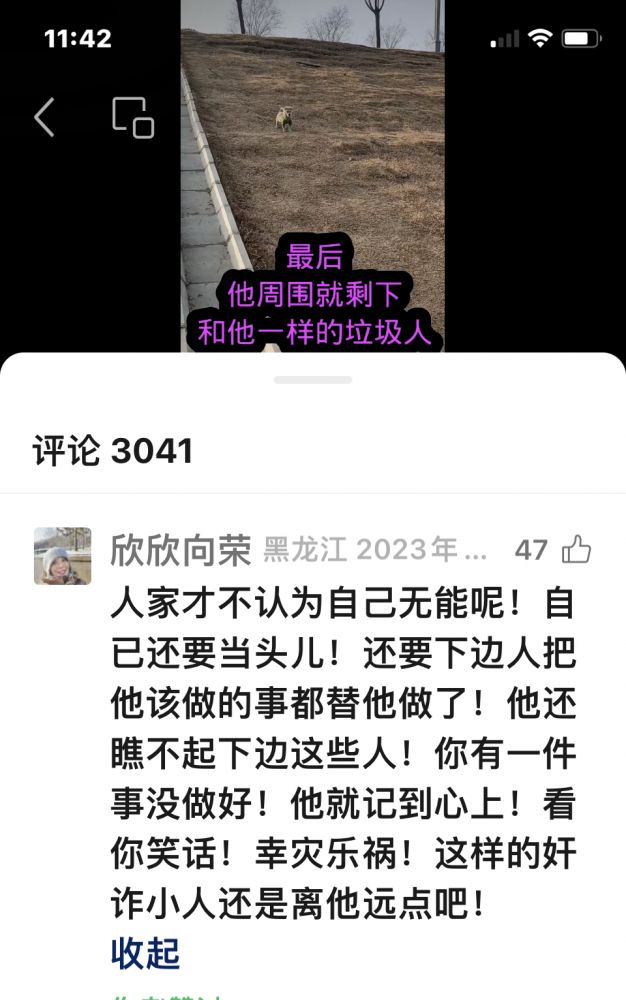Go back from the video
The image size is (626, 1000).
click(44, 118)
